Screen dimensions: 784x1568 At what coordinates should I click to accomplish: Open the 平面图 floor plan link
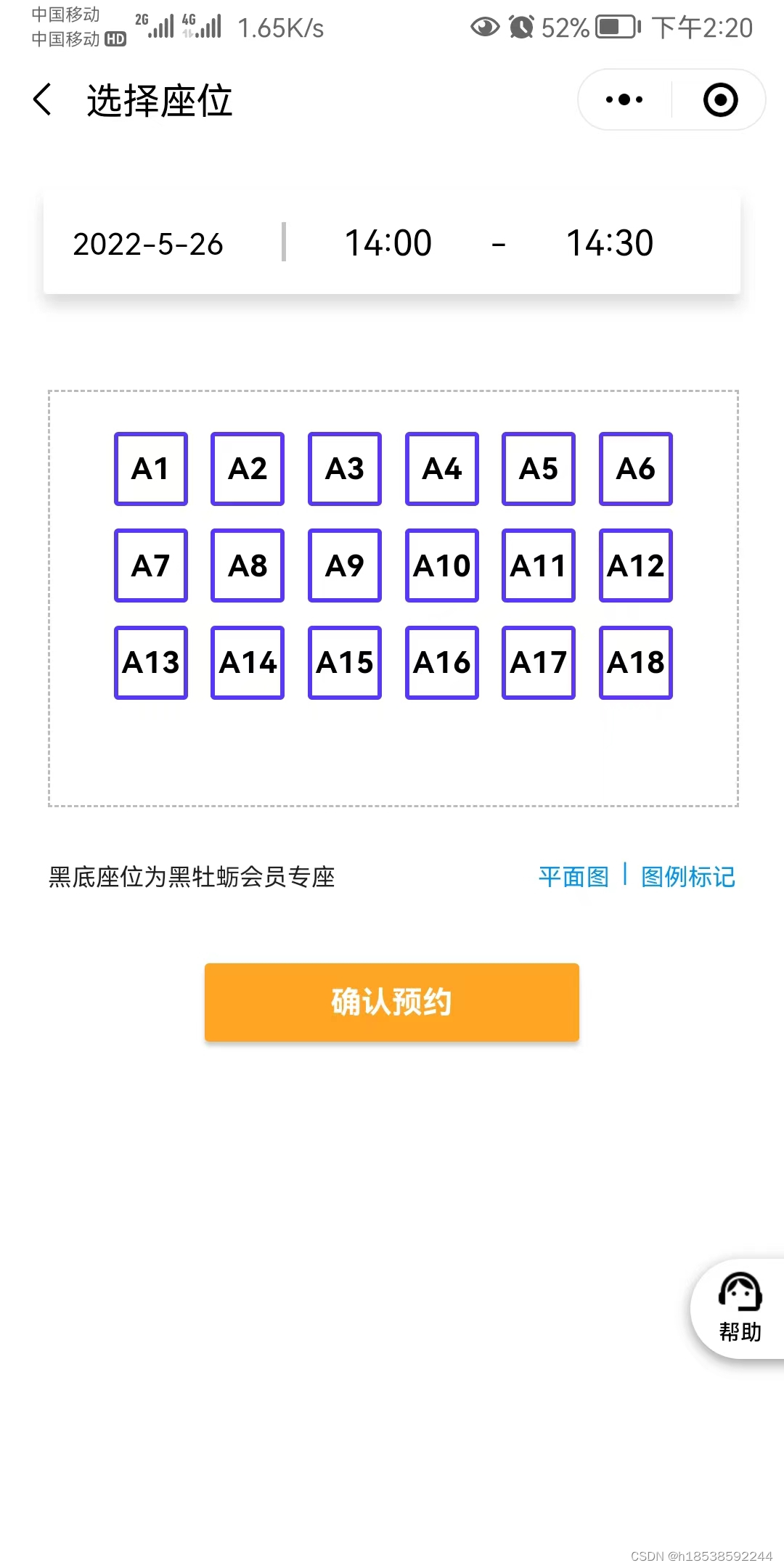[x=573, y=877]
